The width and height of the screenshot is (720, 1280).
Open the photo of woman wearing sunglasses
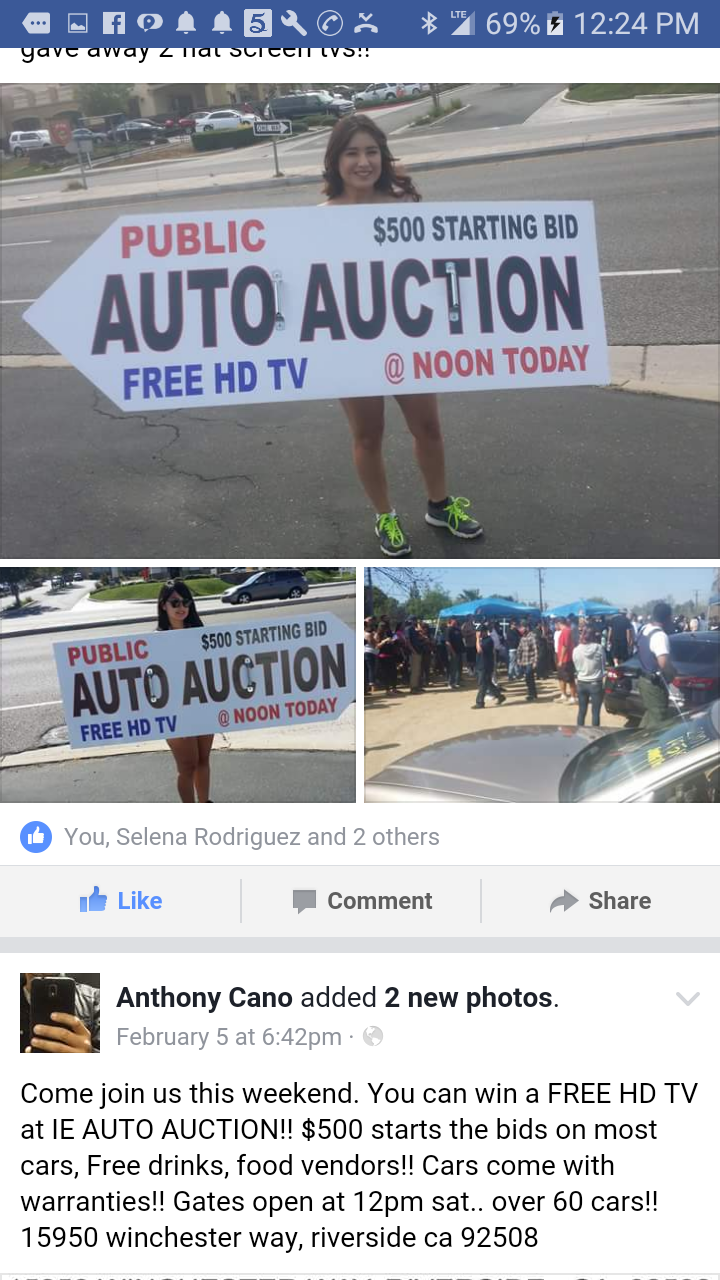point(178,685)
